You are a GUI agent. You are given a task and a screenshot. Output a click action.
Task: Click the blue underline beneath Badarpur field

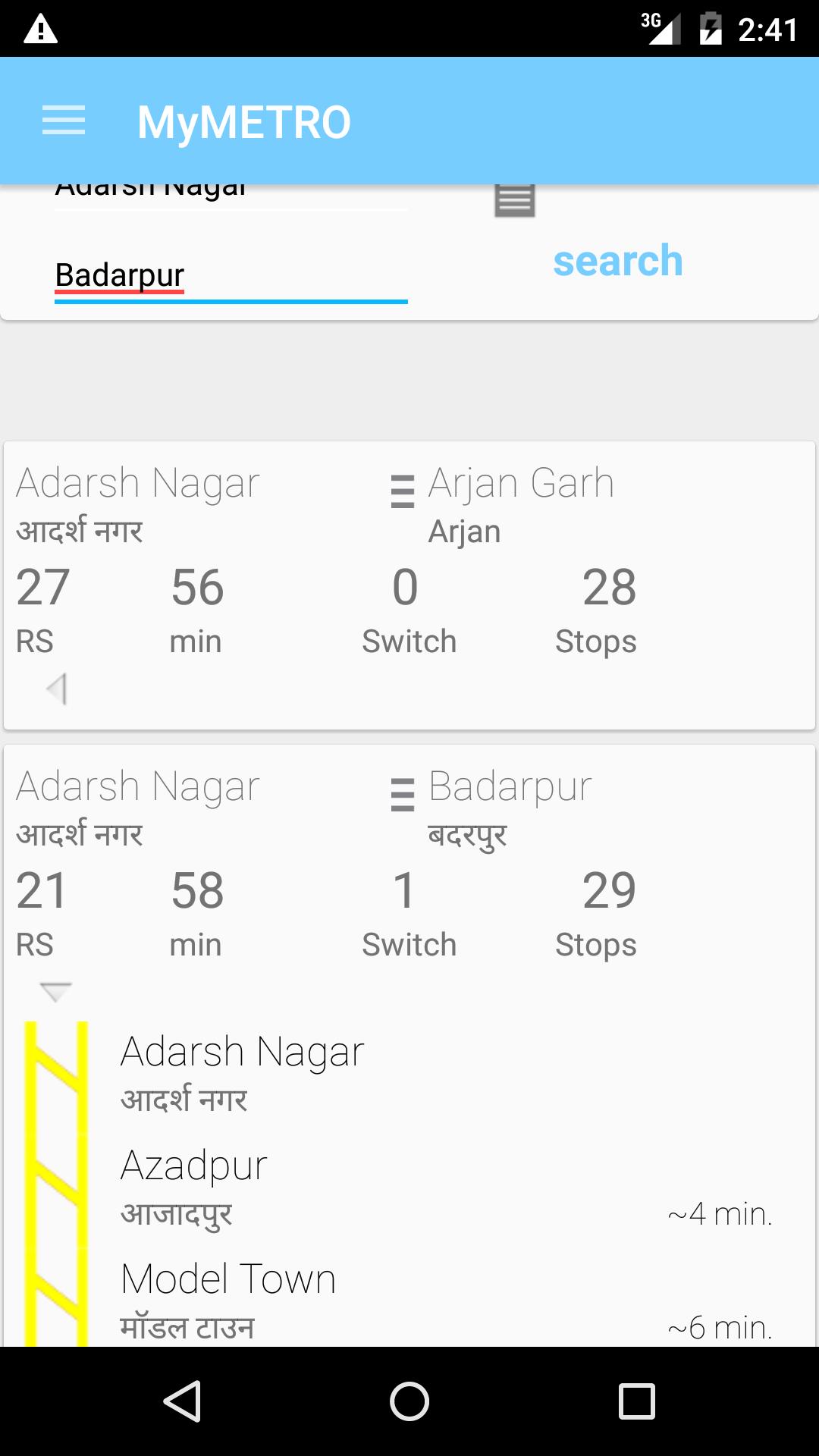[x=231, y=302]
